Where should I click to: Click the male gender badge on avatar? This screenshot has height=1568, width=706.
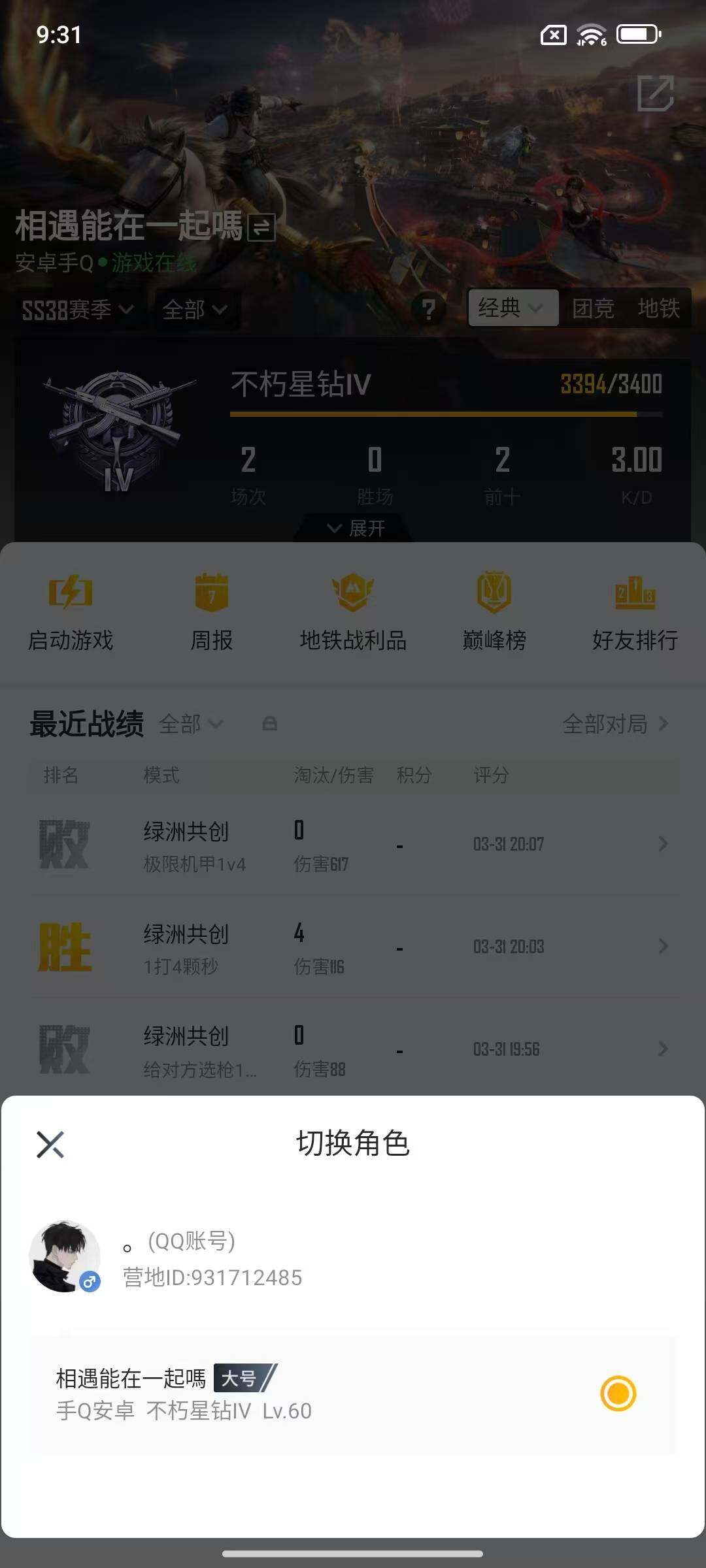coord(88,1281)
